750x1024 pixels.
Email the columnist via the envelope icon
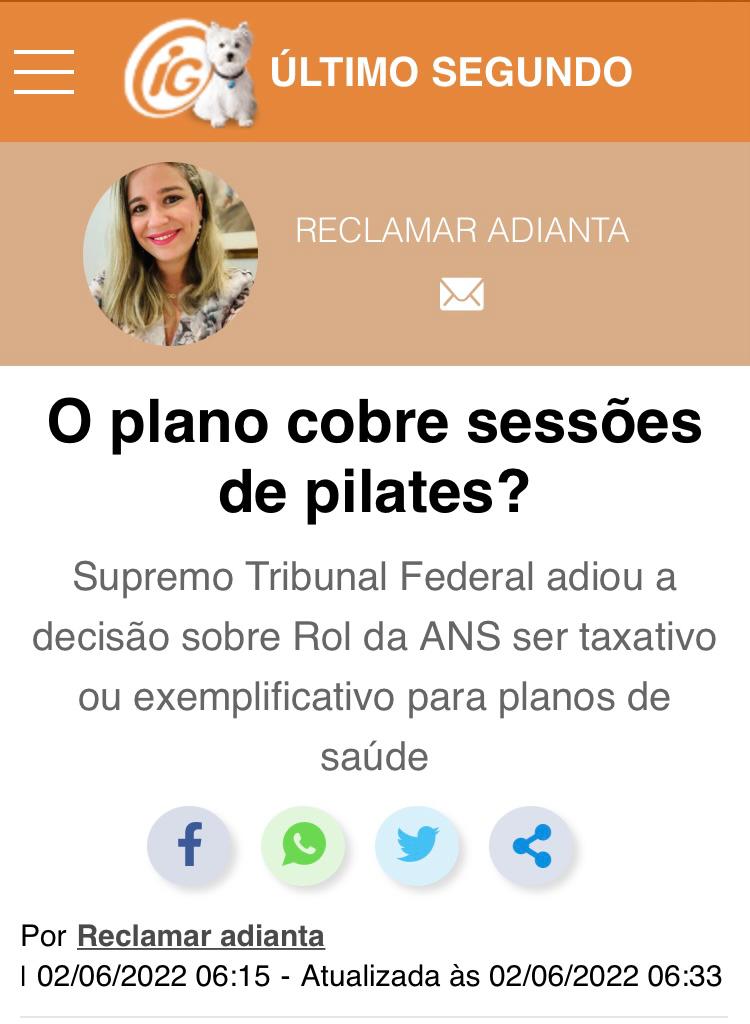(x=462, y=294)
